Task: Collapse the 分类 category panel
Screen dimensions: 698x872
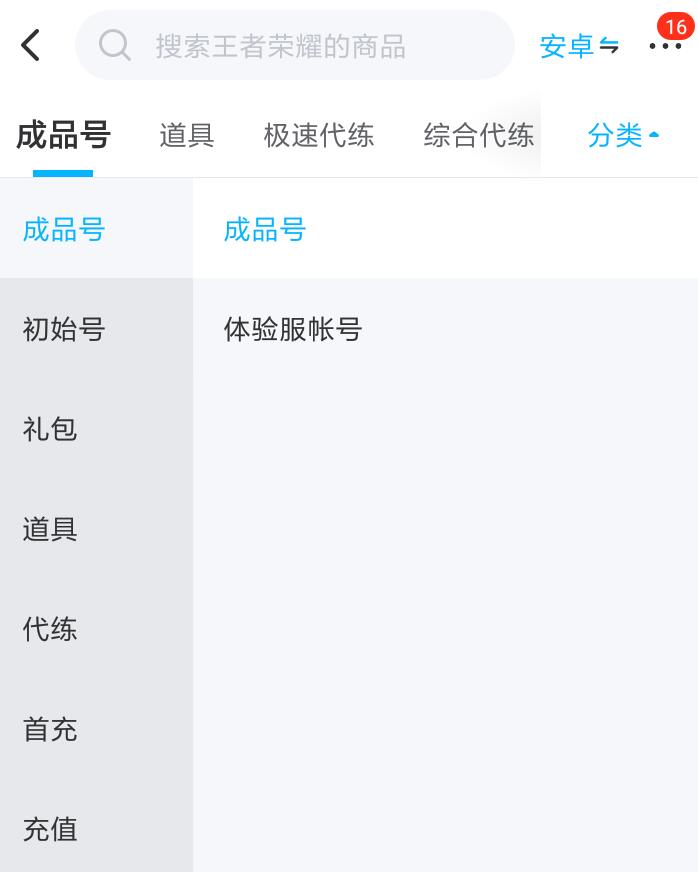Action: [x=624, y=135]
